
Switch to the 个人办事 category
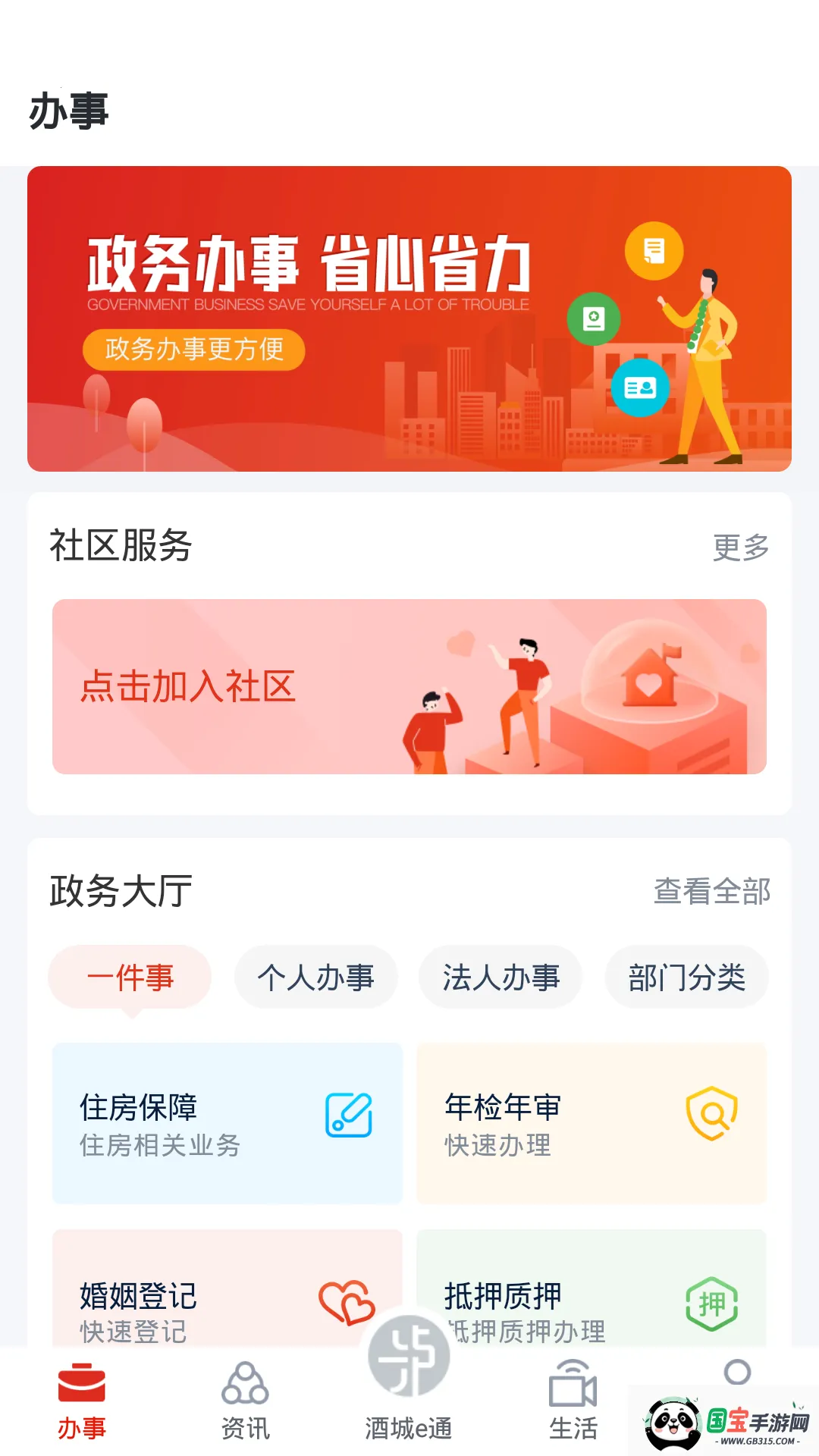[x=315, y=977]
